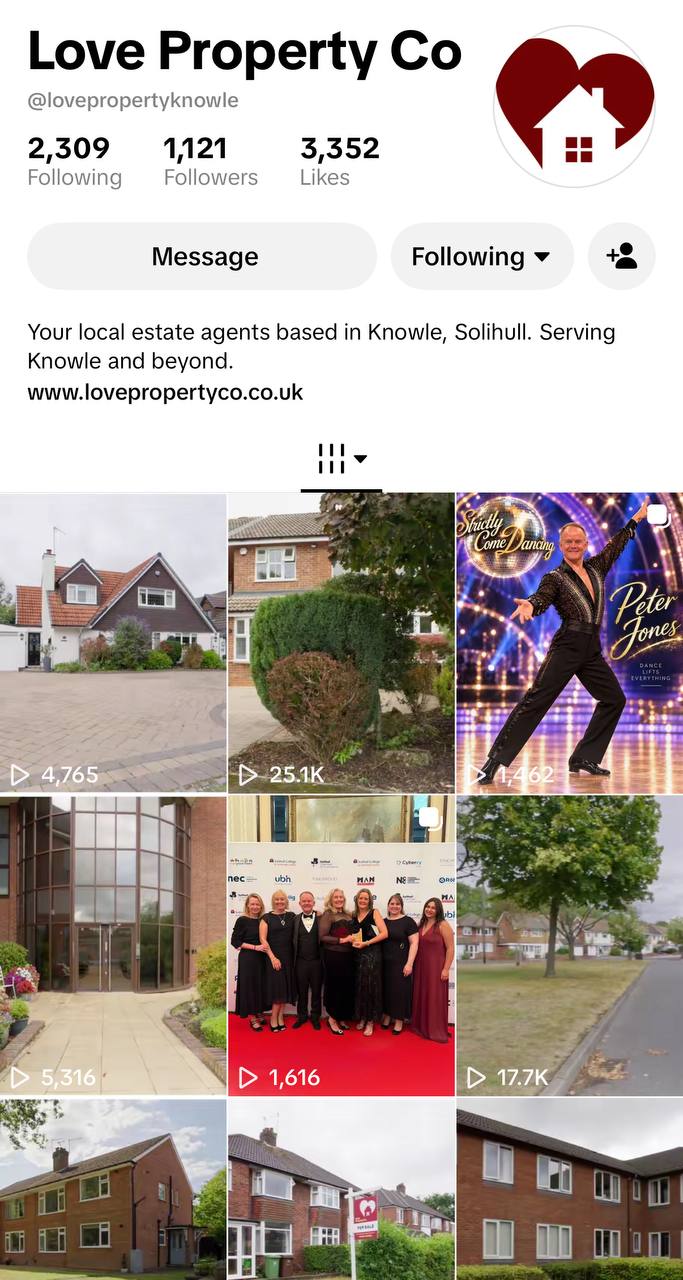Play the video with 5,316 views
Viewport: 683px width, 1280px height.
tap(113, 946)
